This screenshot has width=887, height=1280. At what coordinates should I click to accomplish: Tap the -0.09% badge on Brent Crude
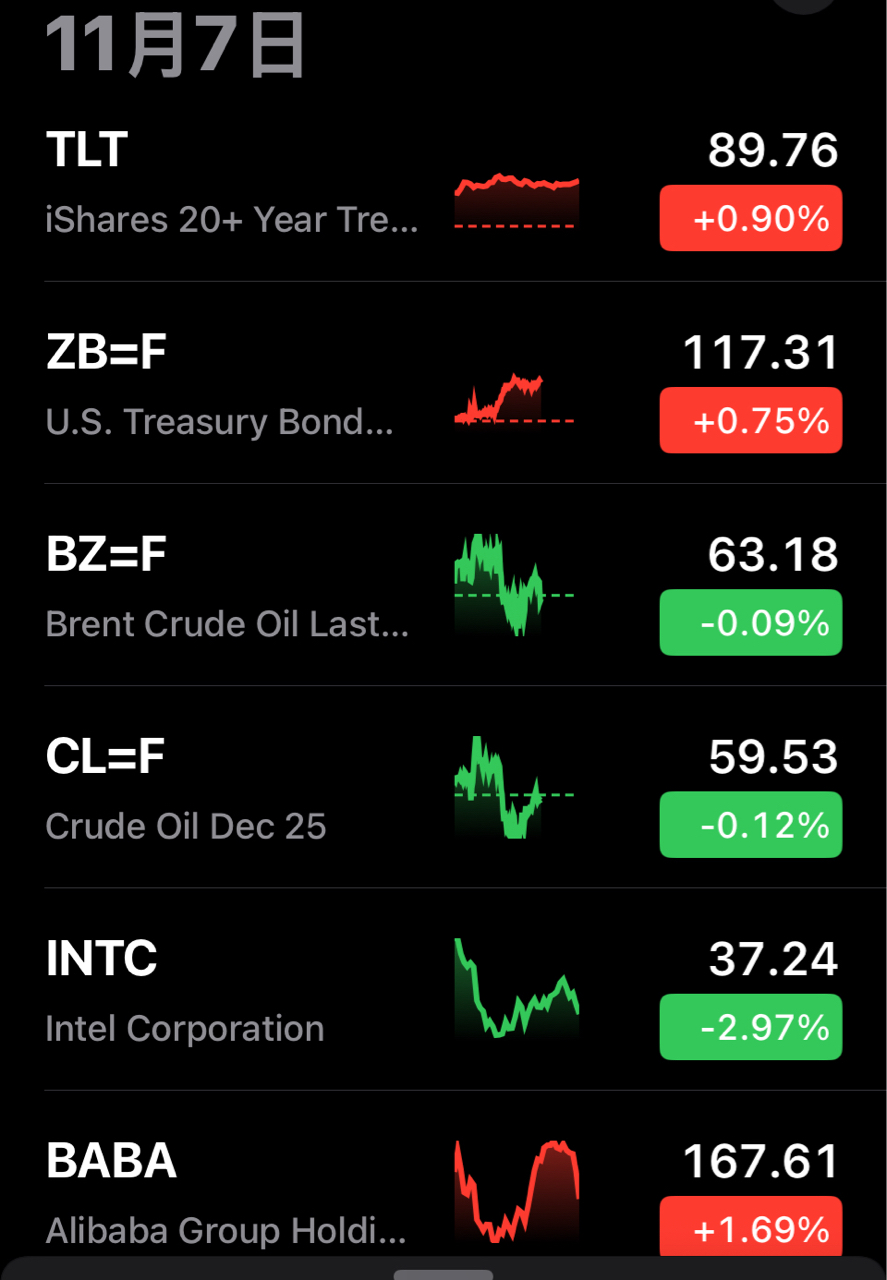click(x=750, y=623)
